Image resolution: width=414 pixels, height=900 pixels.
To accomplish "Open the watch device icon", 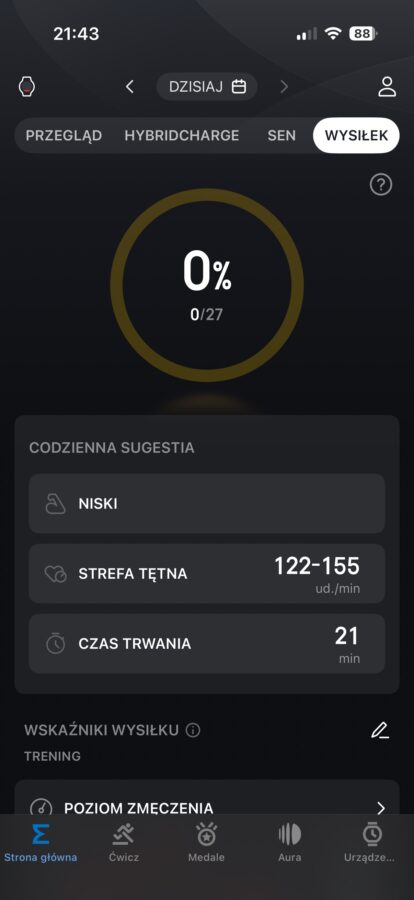I will [26, 87].
